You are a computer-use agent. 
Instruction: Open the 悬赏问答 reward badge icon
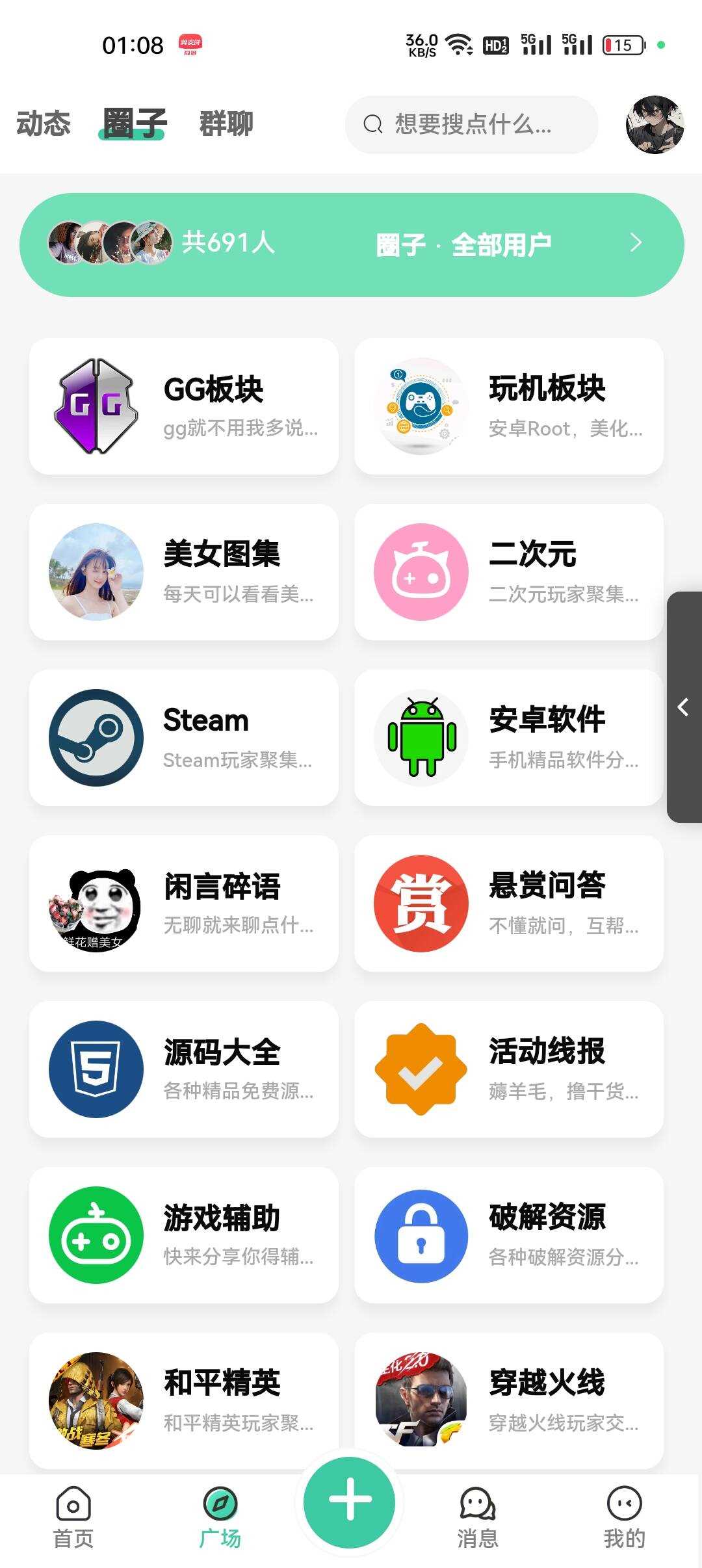click(x=421, y=902)
